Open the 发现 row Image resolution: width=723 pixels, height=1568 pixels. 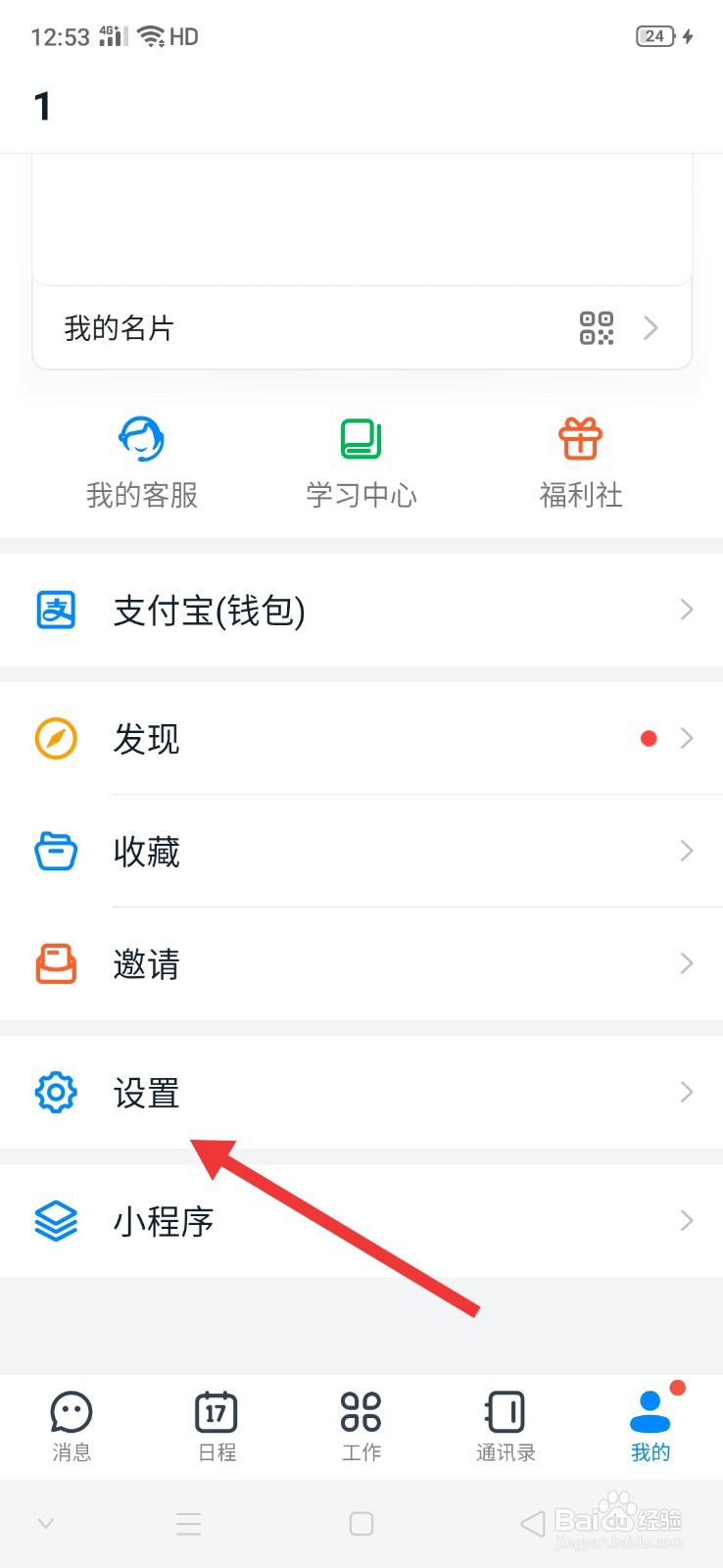(361, 738)
